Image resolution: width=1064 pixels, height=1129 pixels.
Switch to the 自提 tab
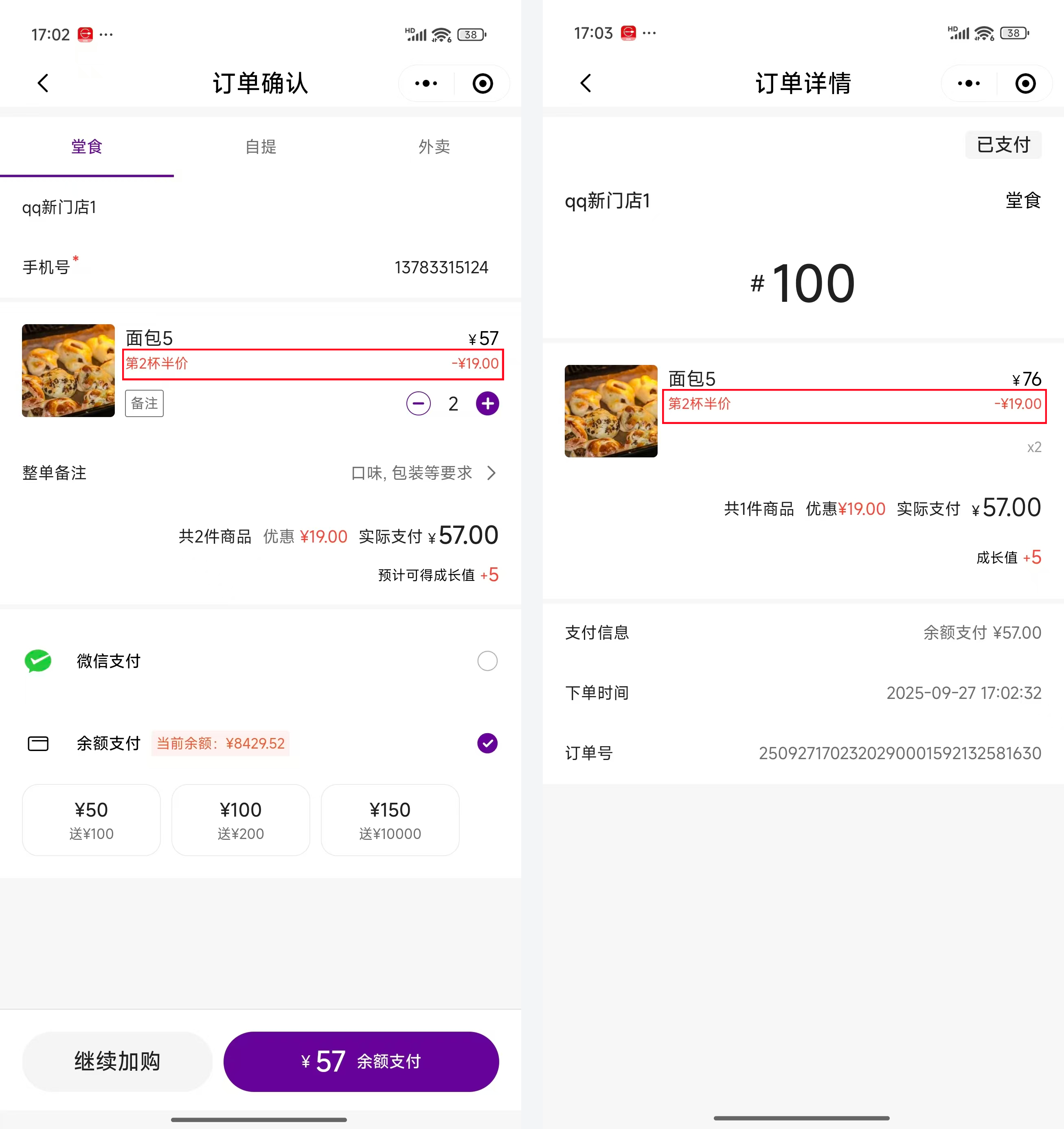(x=261, y=147)
